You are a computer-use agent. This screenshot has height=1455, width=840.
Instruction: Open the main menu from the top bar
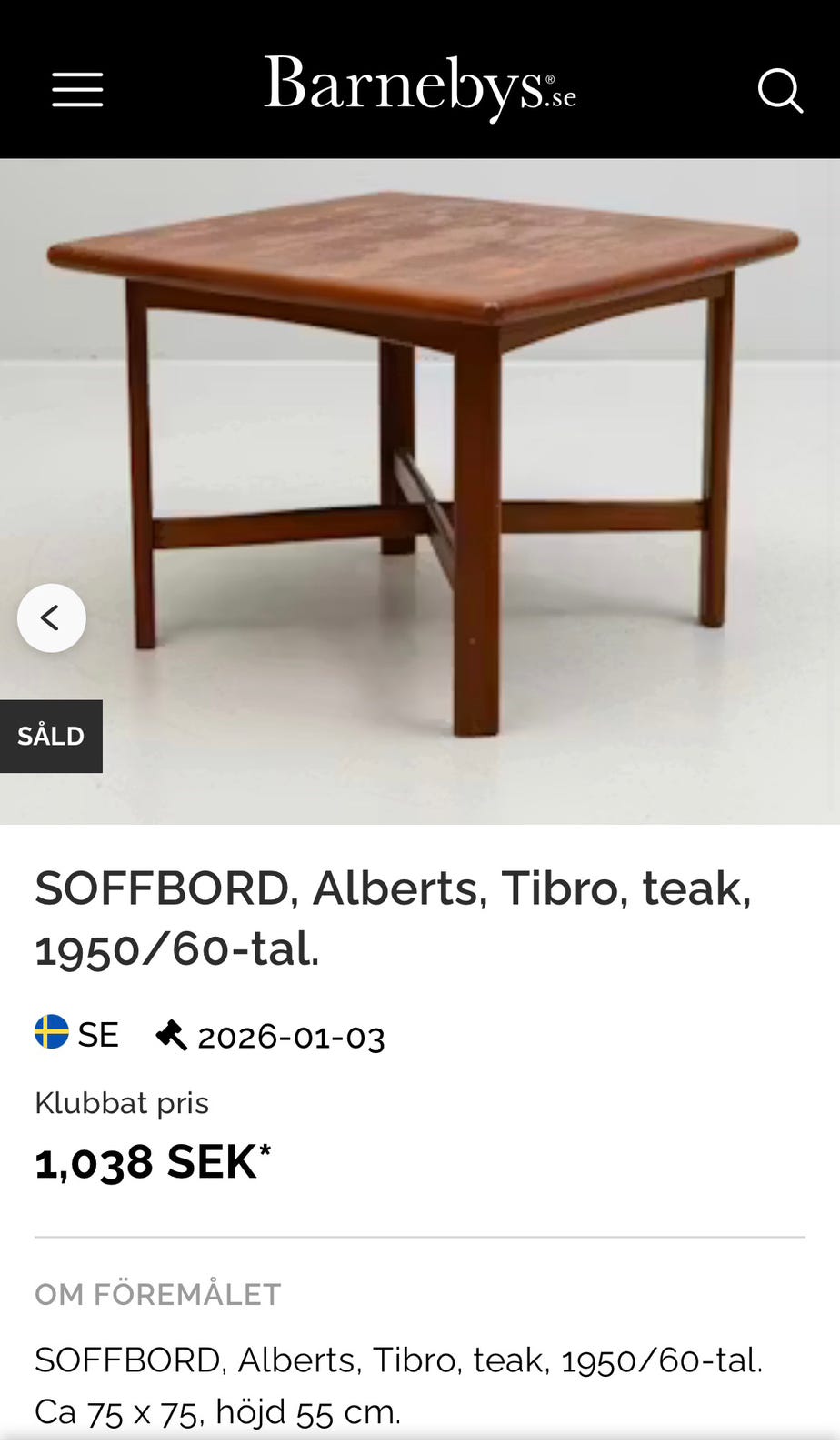[x=77, y=88]
